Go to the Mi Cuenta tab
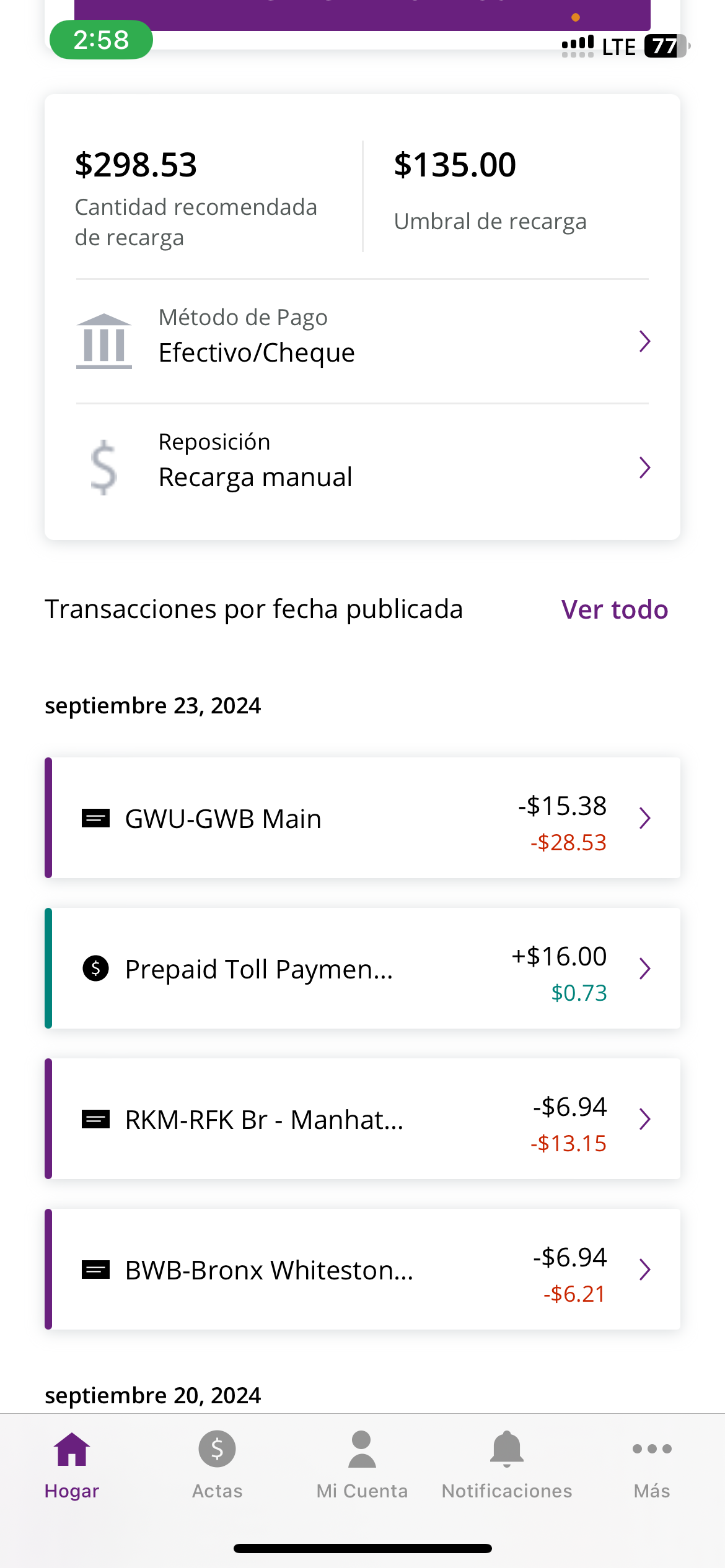The image size is (725, 1568). (x=362, y=1465)
